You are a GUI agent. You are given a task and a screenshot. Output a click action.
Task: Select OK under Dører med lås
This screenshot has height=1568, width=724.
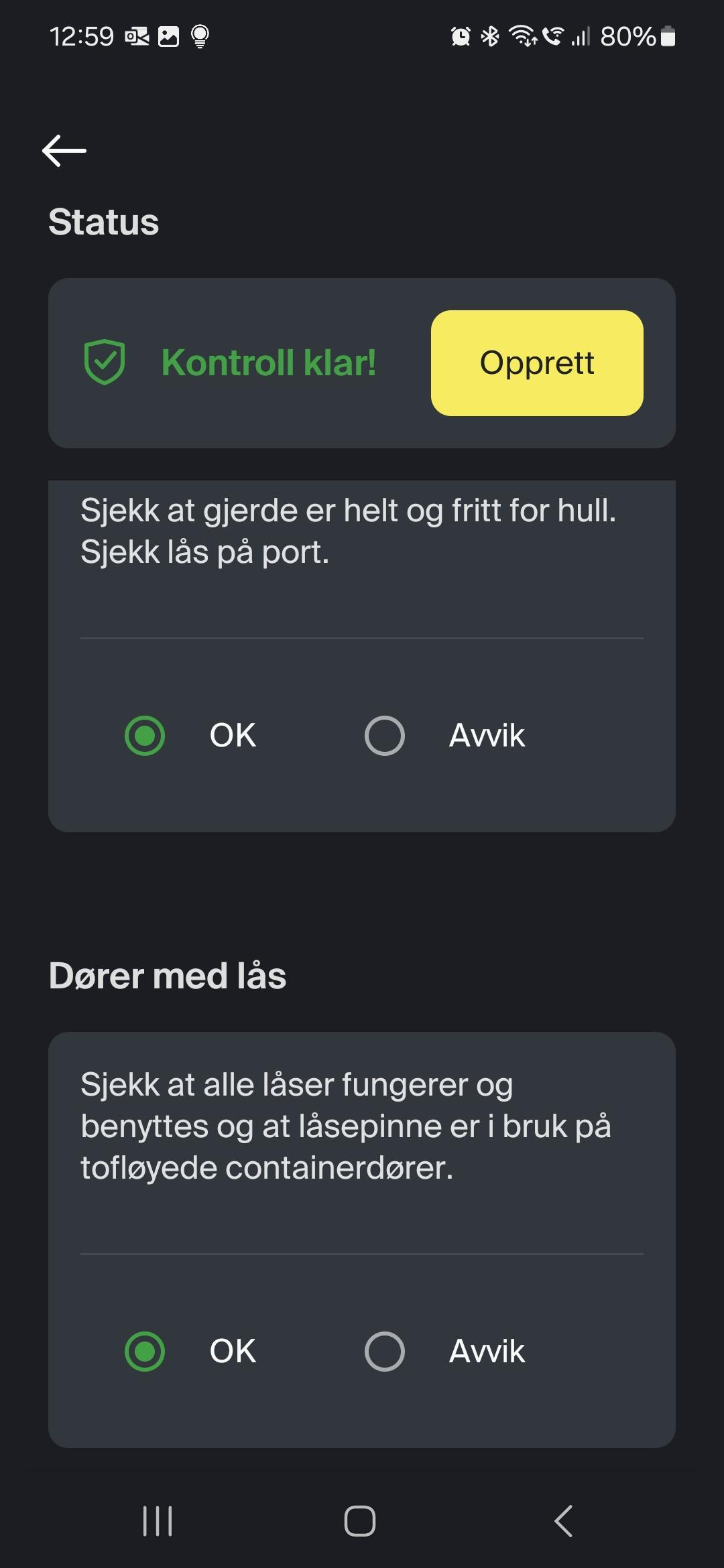pyautogui.click(x=145, y=1351)
